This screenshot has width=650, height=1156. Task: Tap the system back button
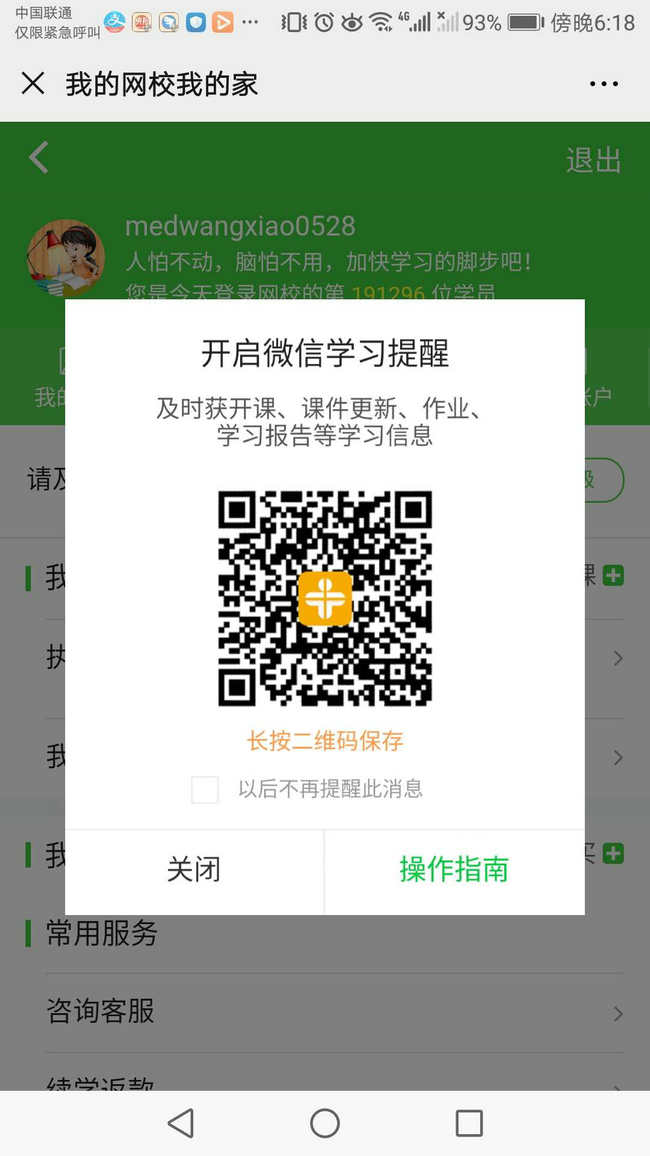click(x=181, y=1123)
